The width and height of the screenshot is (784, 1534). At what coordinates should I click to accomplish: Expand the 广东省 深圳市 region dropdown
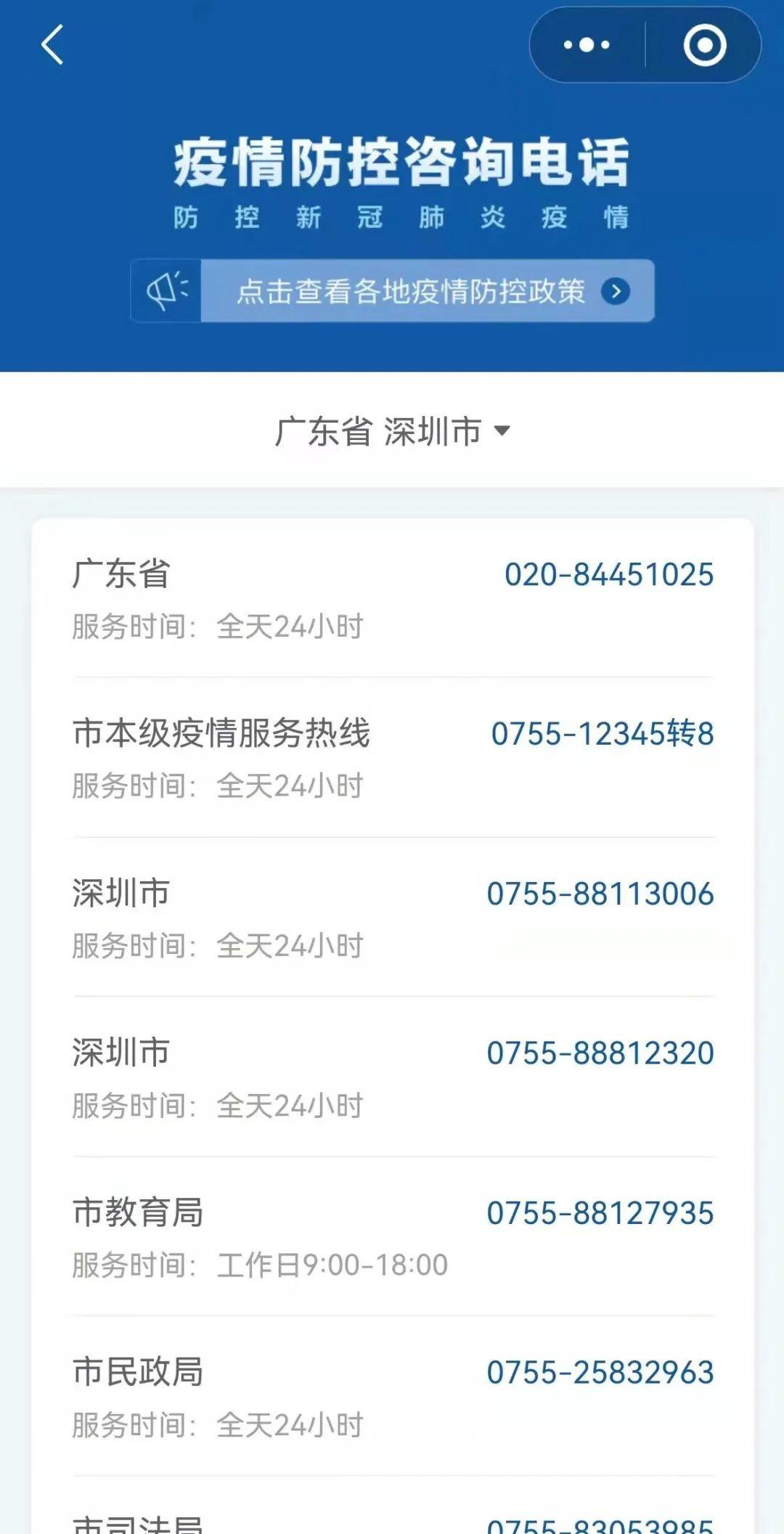pyautogui.click(x=392, y=431)
